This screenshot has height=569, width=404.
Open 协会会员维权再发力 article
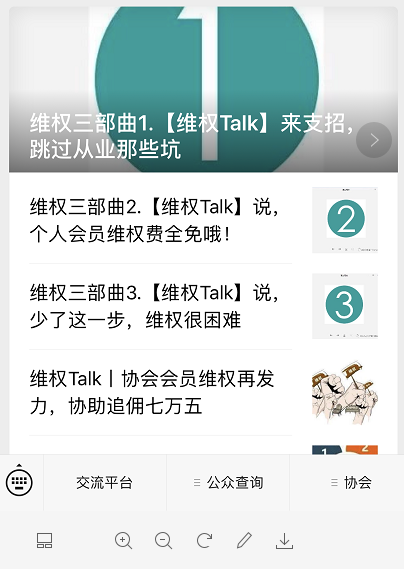click(203, 392)
